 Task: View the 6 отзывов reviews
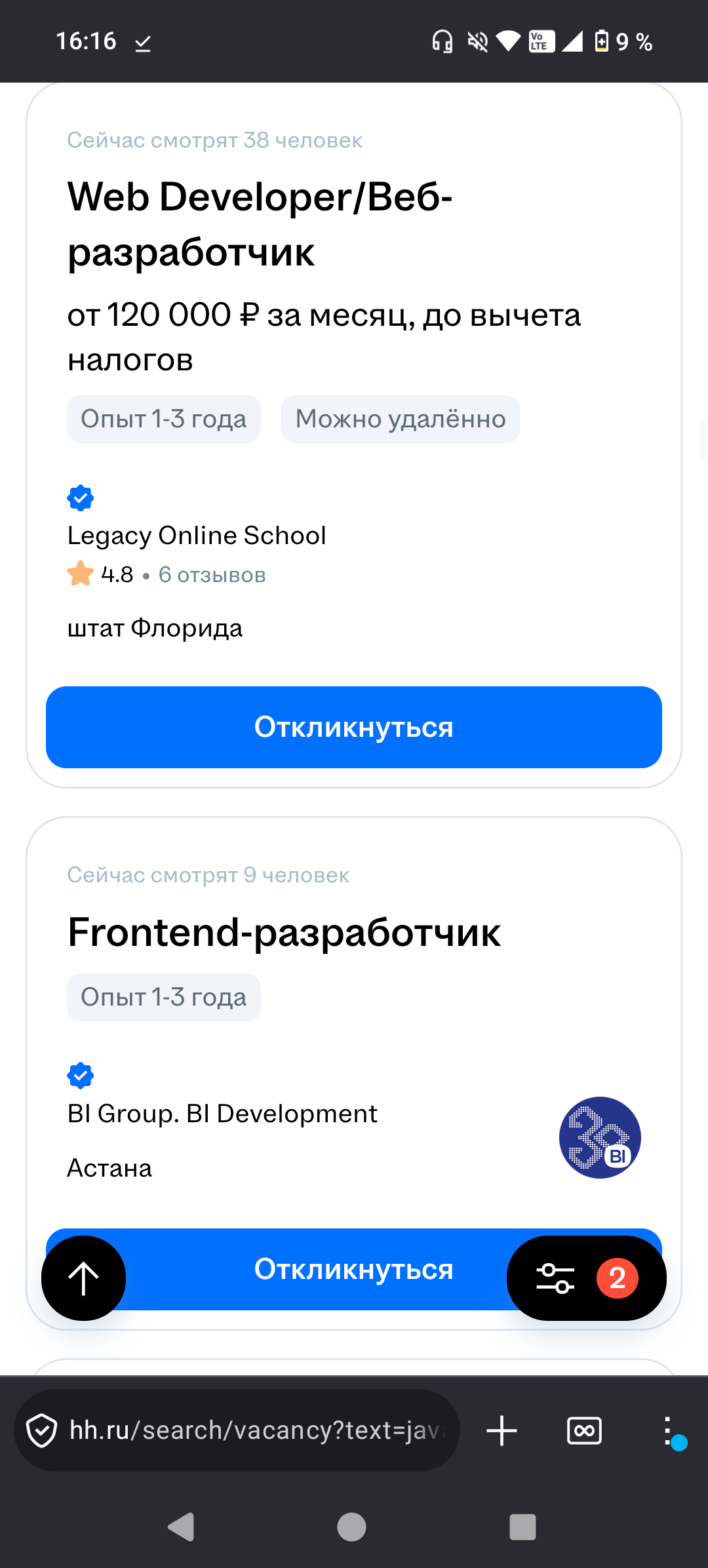[x=212, y=575]
